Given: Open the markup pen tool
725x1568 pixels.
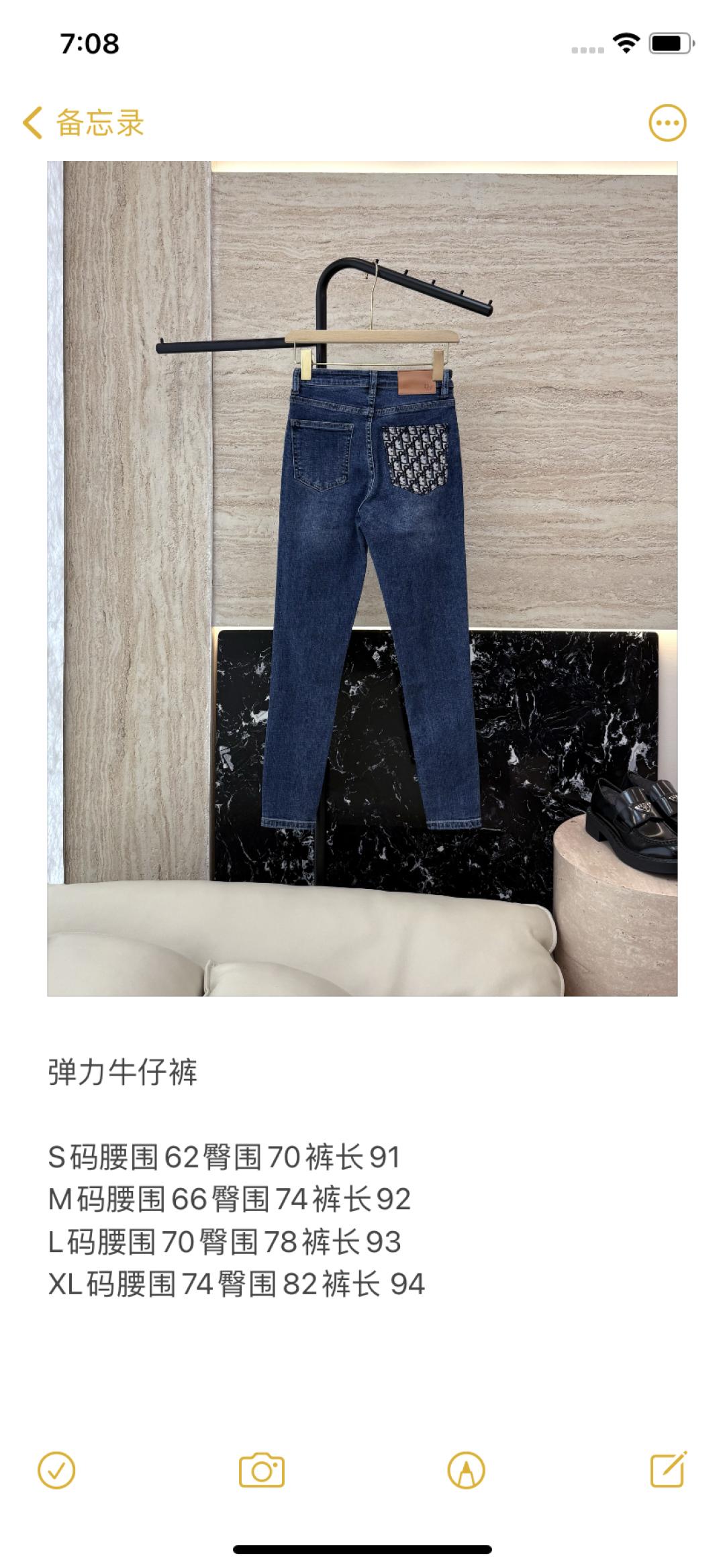Looking at the screenshot, I should pyautogui.click(x=466, y=1471).
